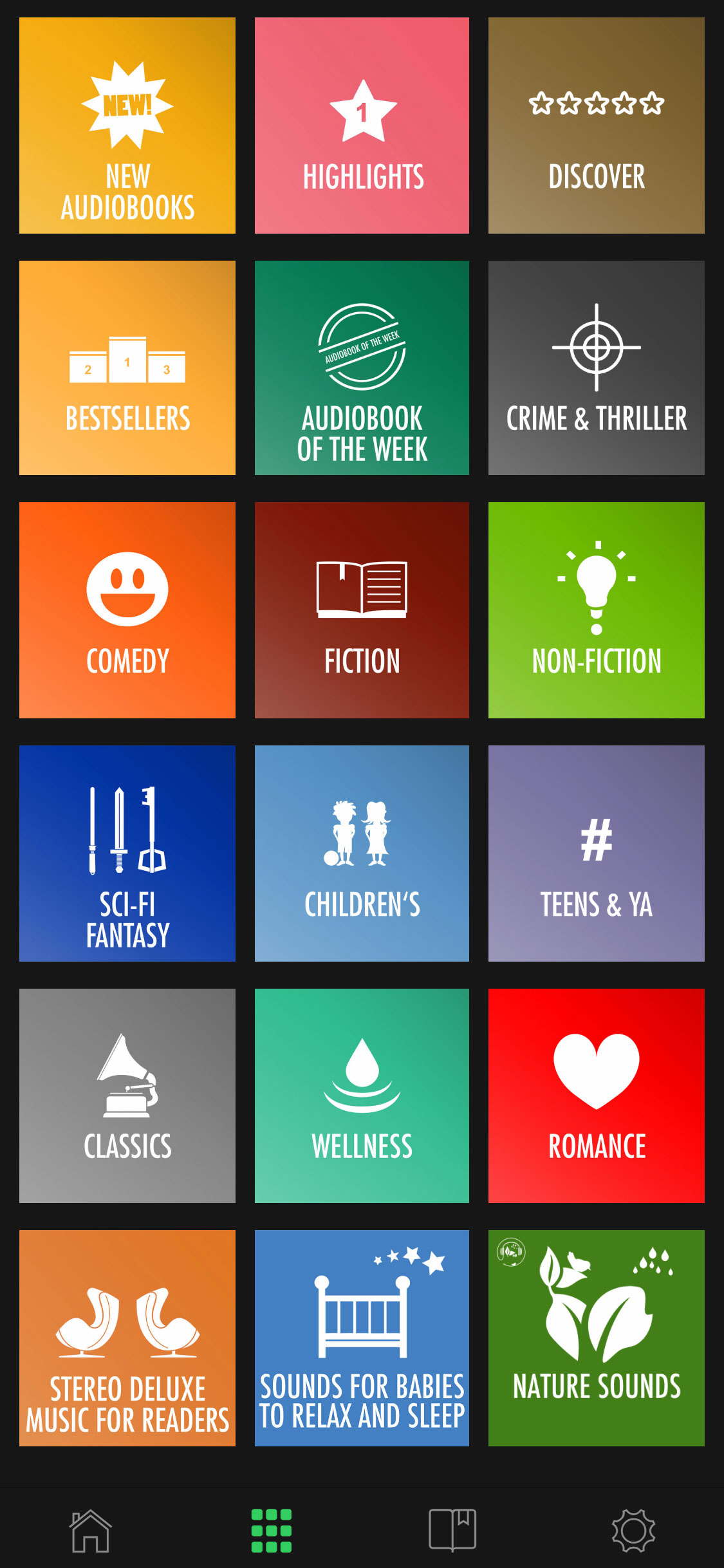The width and height of the screenshot is (724, 1568).
Task: Browse the Bestsellers category
Action: [127, 368]
